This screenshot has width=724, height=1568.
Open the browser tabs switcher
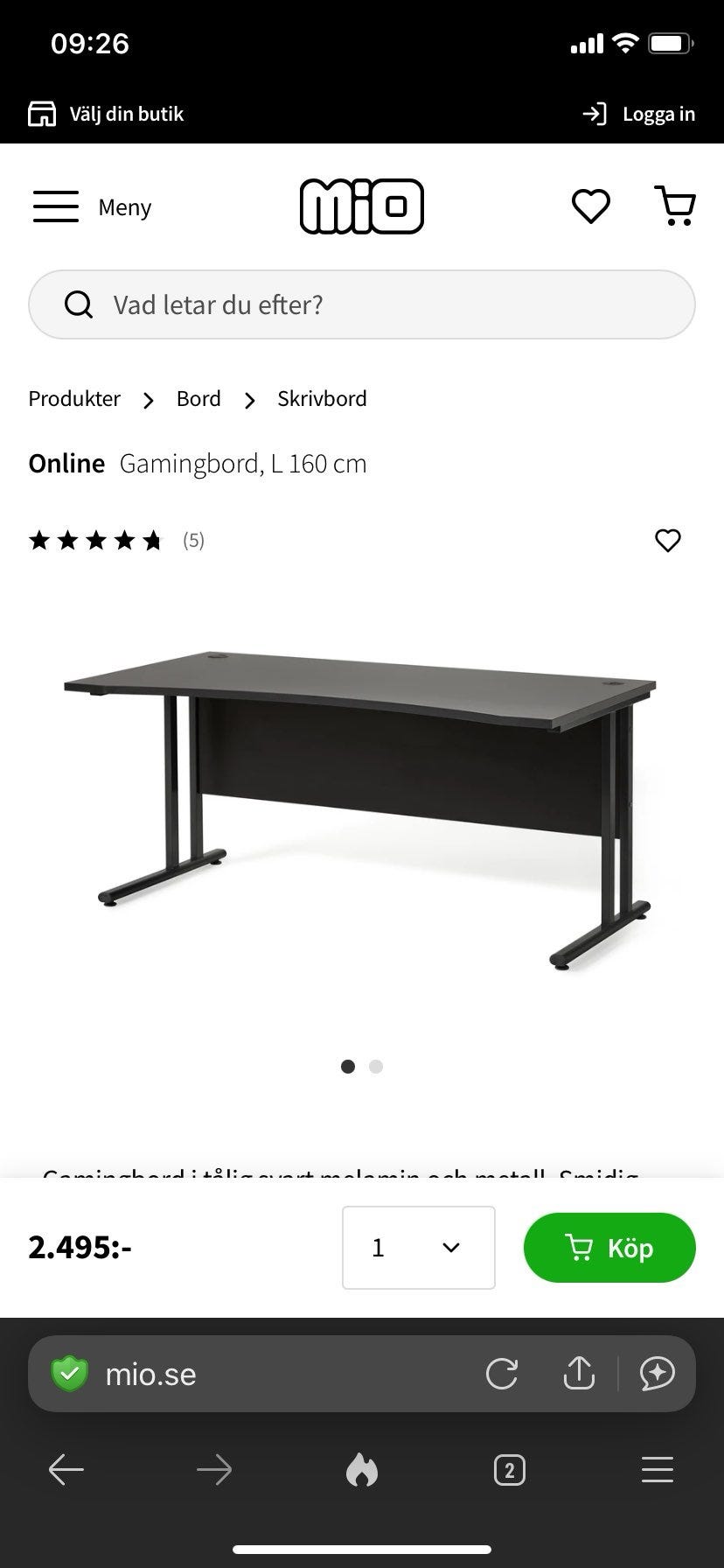click(x=510, y=1470)
